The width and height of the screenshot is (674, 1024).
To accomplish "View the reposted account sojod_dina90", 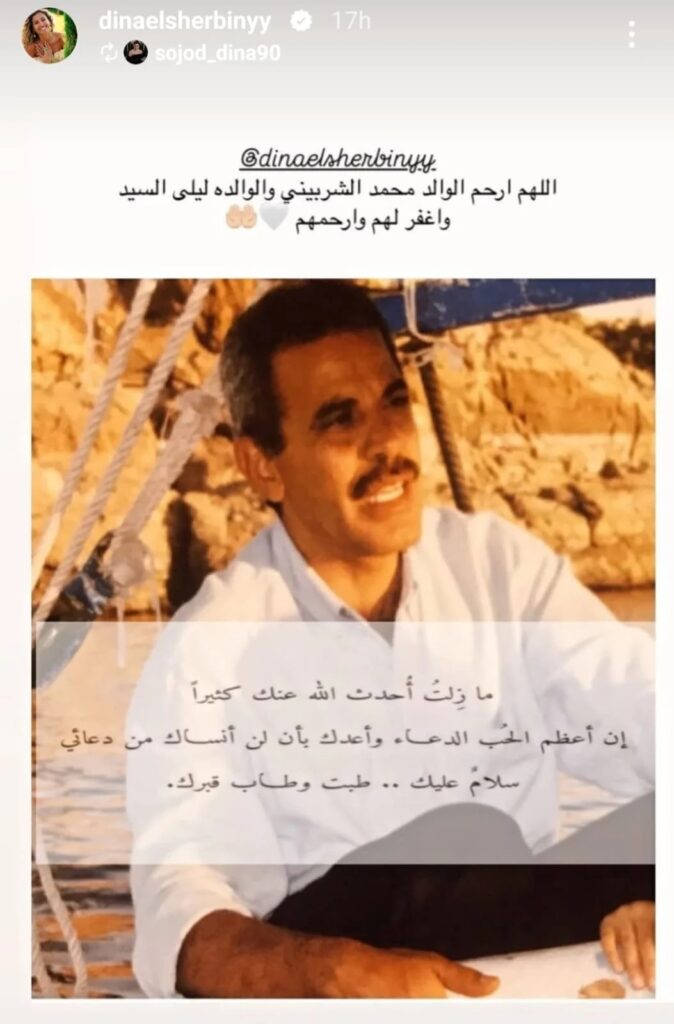I will pos(216,53).
